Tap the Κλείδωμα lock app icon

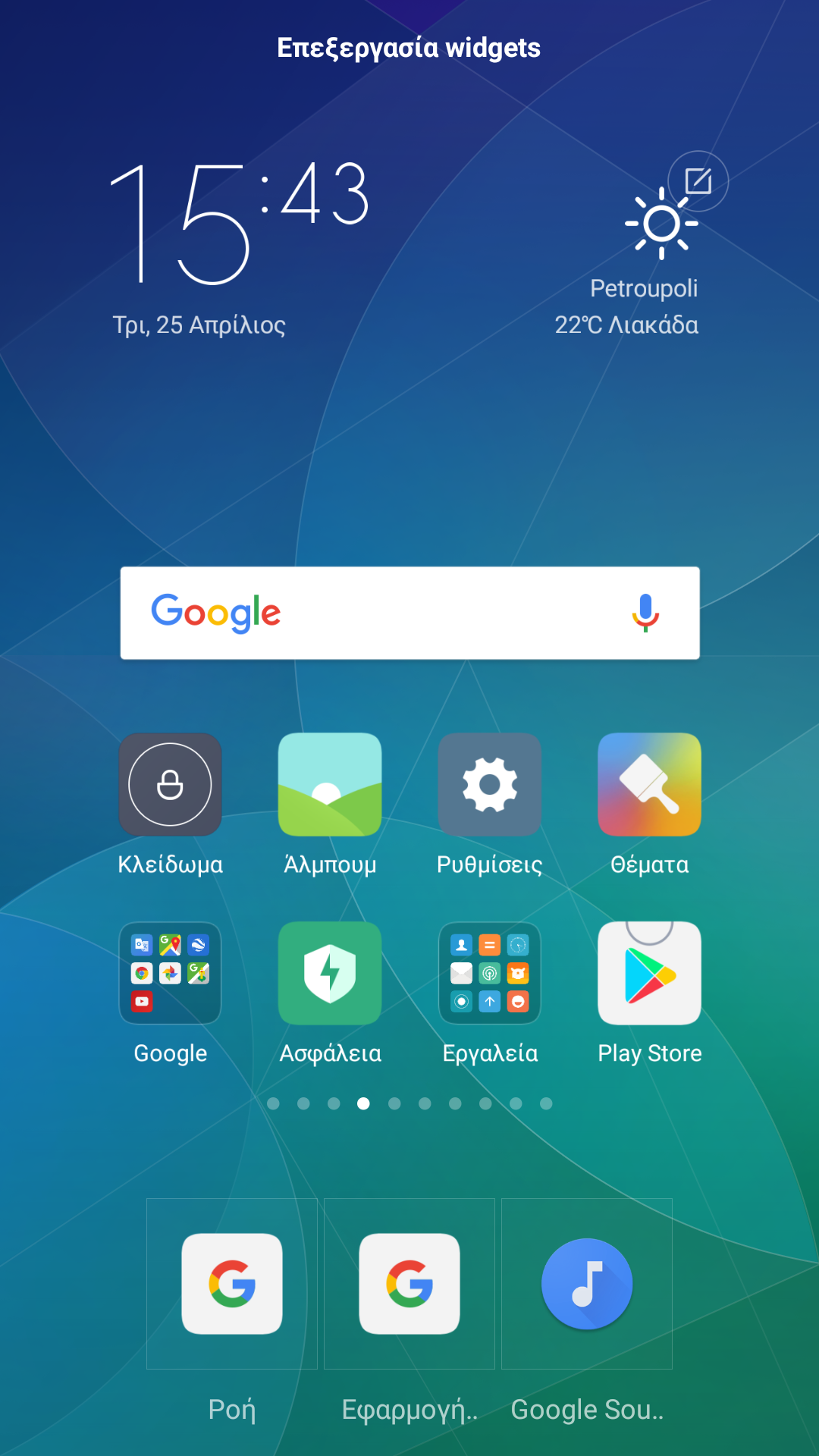point(170,784)
